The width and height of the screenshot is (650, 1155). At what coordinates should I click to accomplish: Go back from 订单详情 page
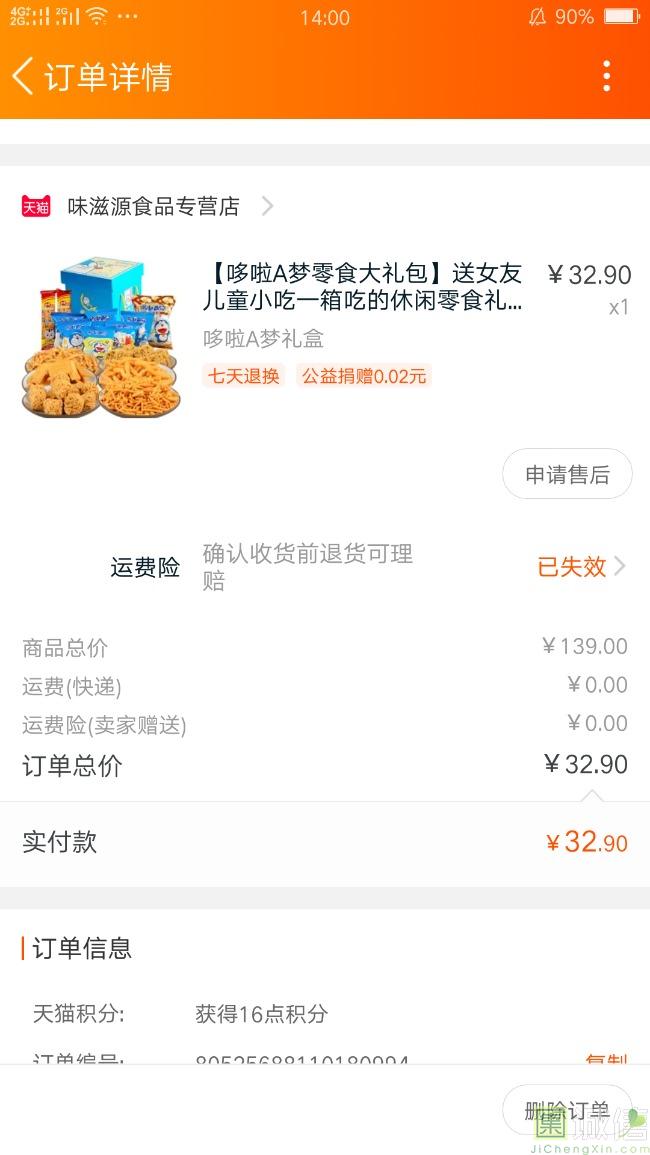[x=24, y=76]
